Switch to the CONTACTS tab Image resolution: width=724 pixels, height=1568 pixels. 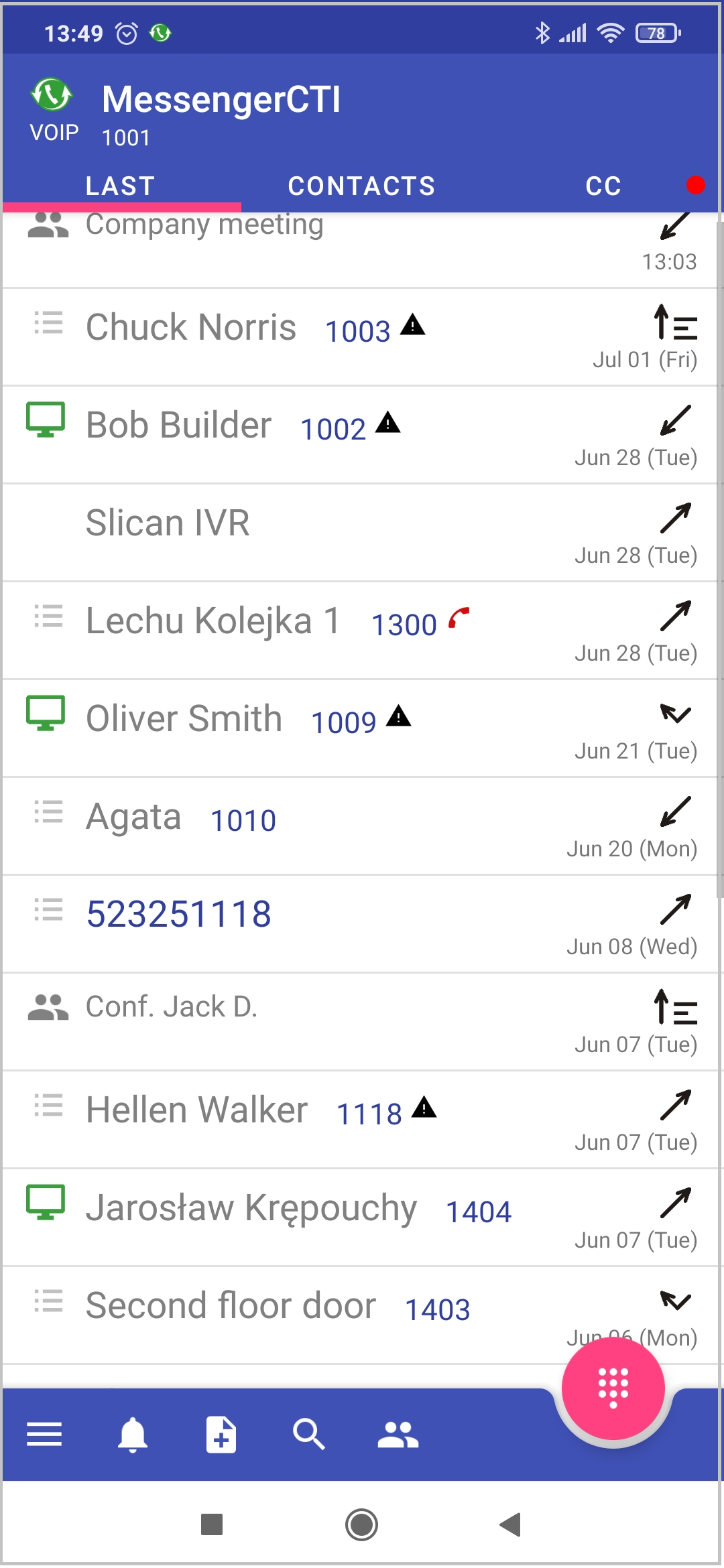click(x=361, y=186)
